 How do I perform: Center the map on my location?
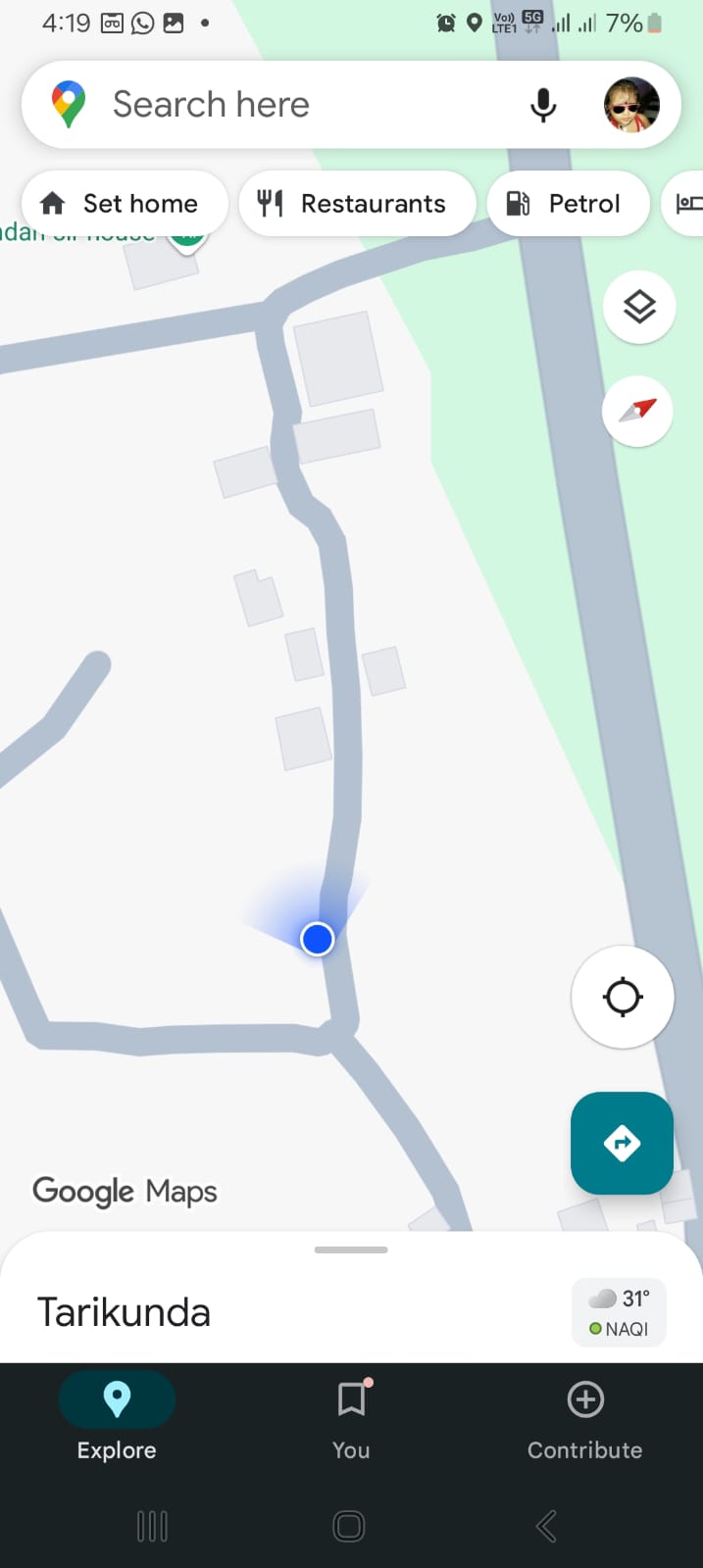click(x=623, y=998)
